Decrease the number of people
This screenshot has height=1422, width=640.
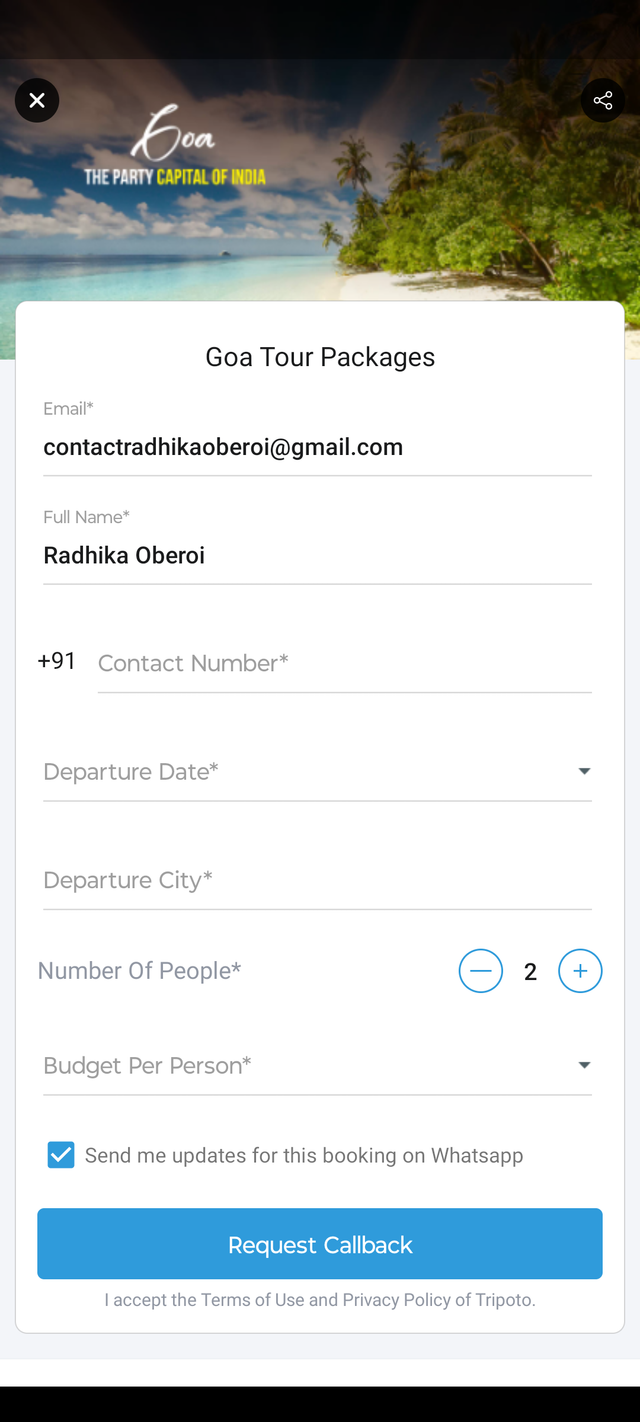(481, 971)
